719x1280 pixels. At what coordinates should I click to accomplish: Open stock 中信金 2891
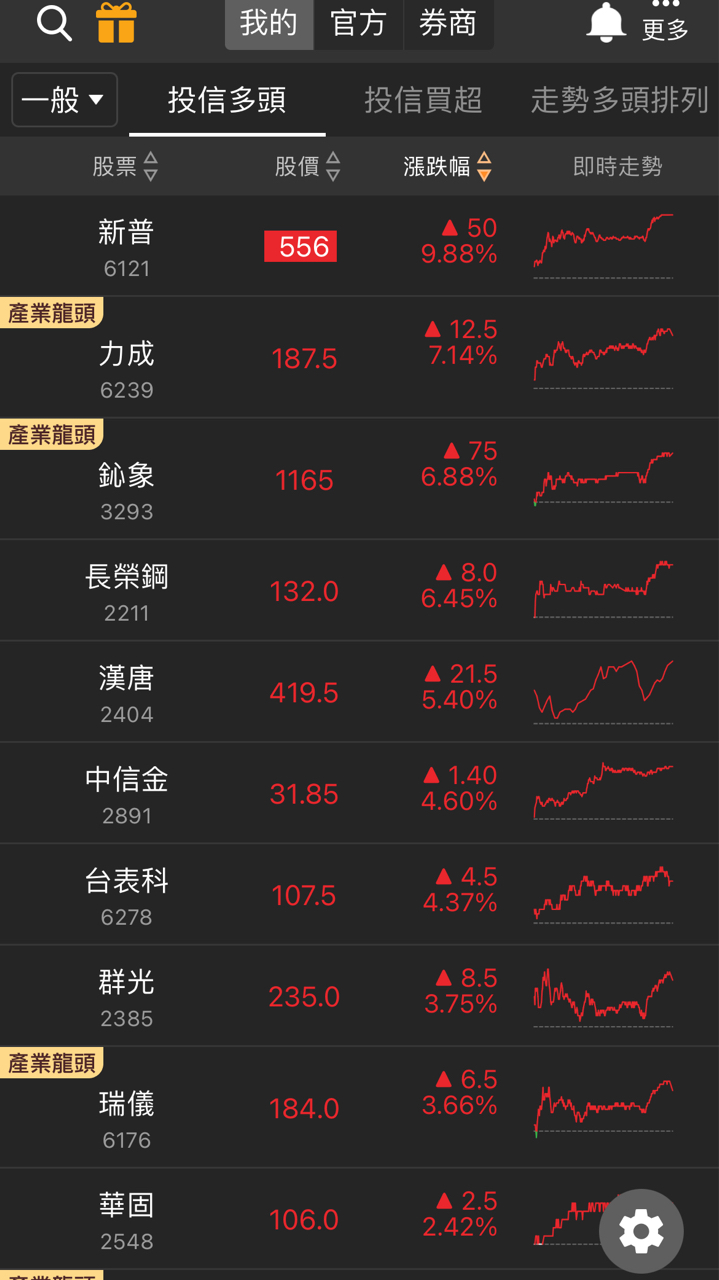126,793
